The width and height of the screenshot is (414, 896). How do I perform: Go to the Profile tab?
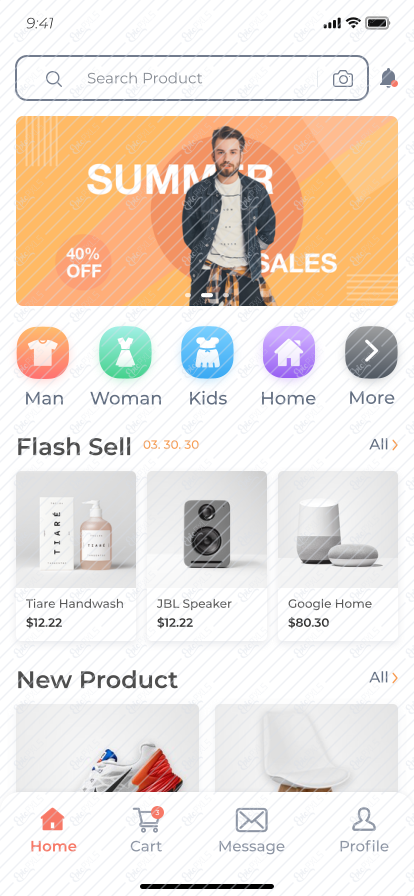(364, 830)
